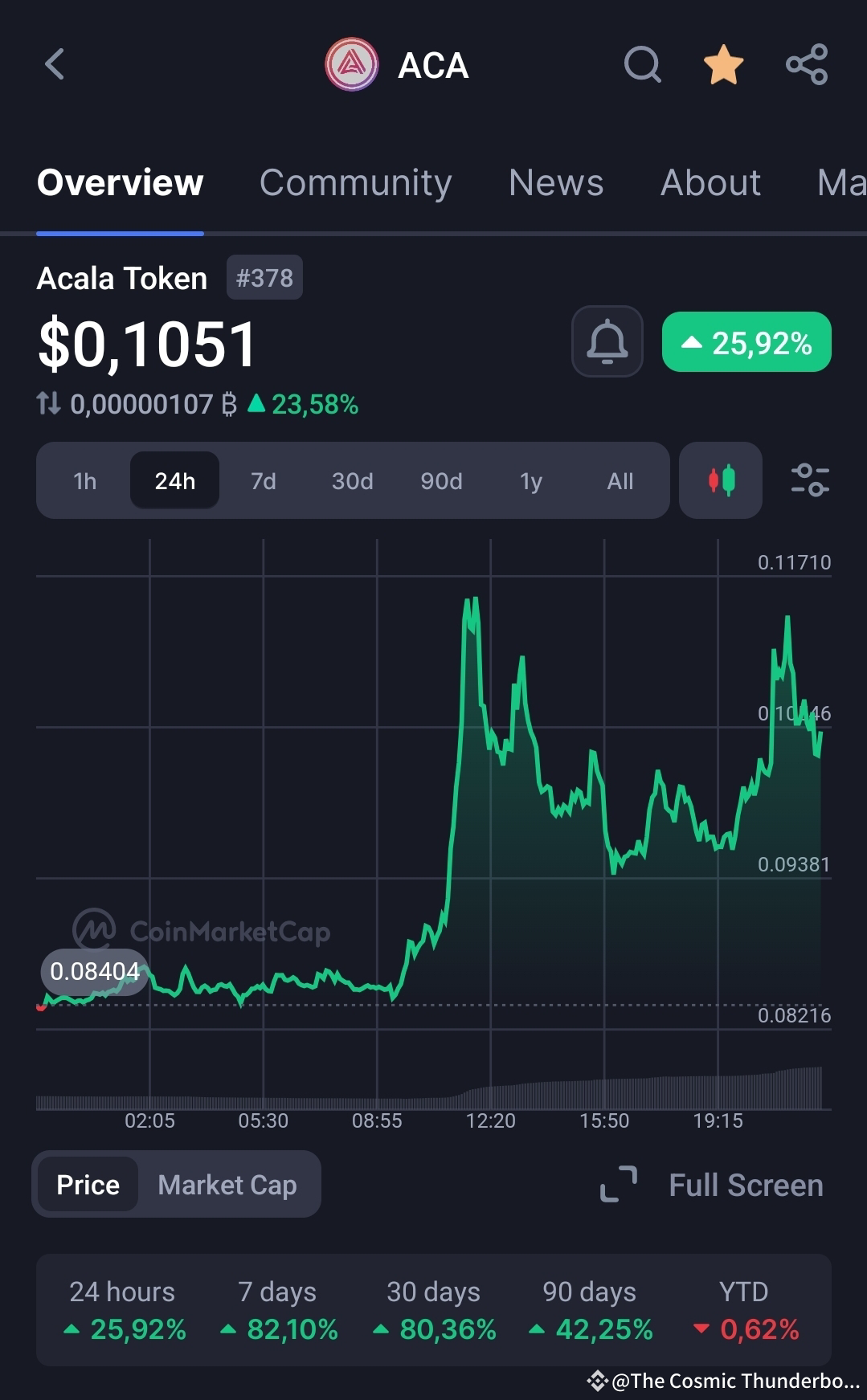Switch time range to All
Image resolution: width=867 pixels, height=1400 pixels.
coord(620,480)
